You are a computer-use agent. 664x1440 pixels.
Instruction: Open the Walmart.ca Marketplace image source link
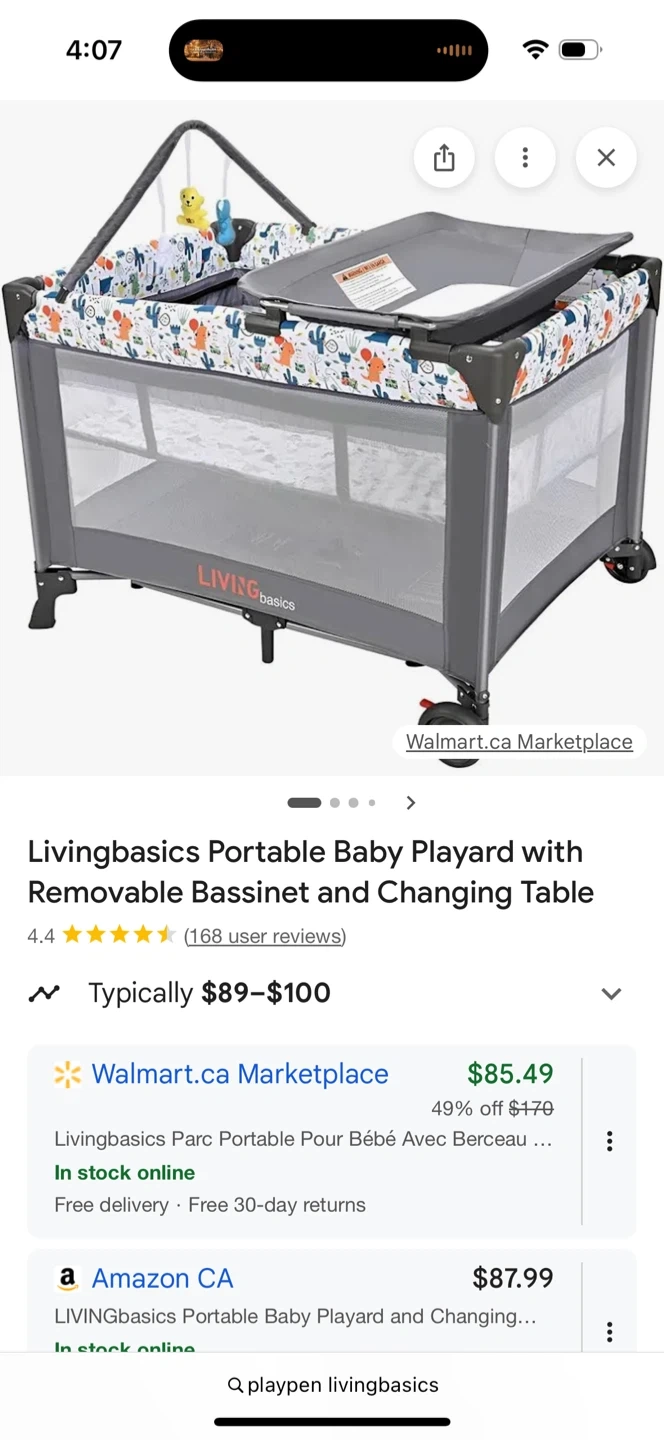click(519, 742)
